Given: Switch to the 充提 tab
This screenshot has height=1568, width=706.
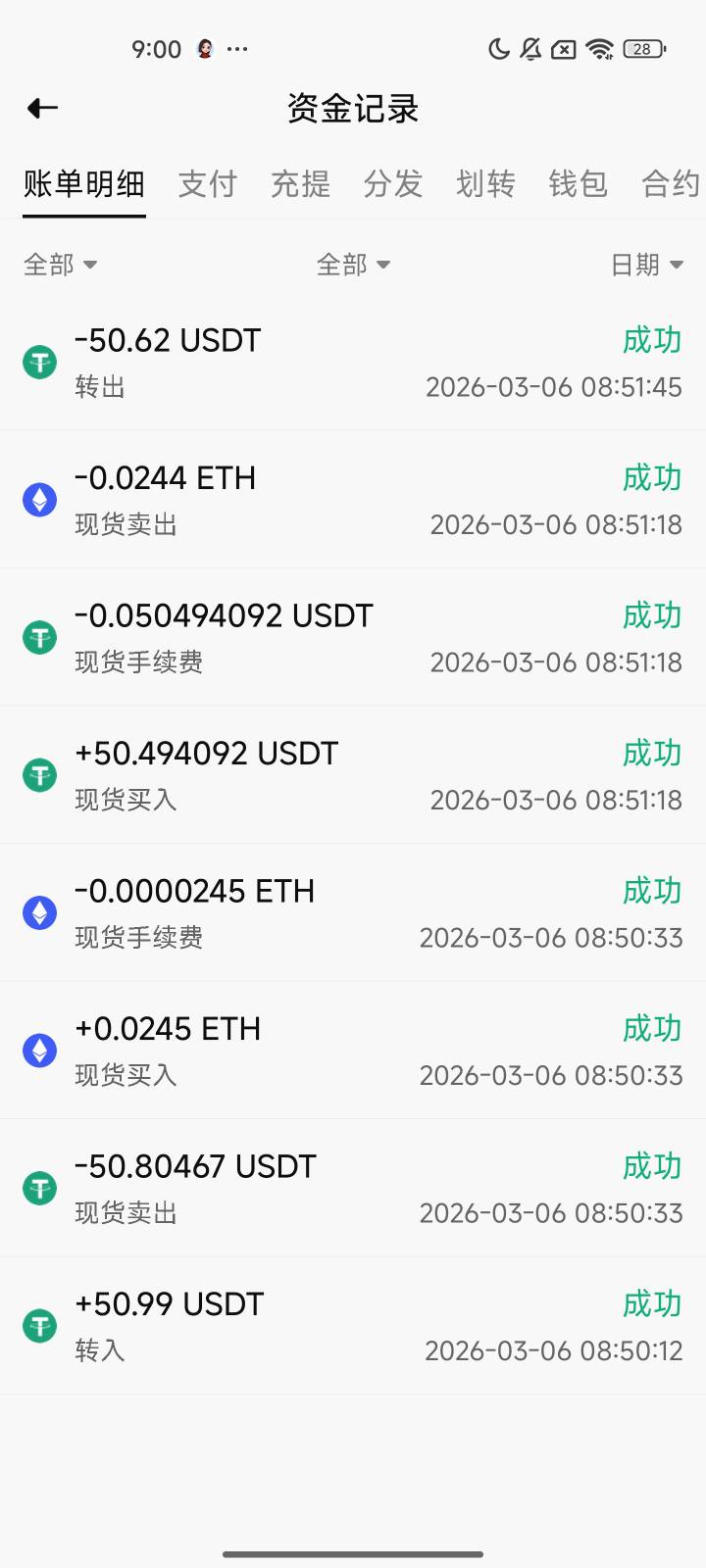Looking at the screenshot, I should [x=300, y=184].
